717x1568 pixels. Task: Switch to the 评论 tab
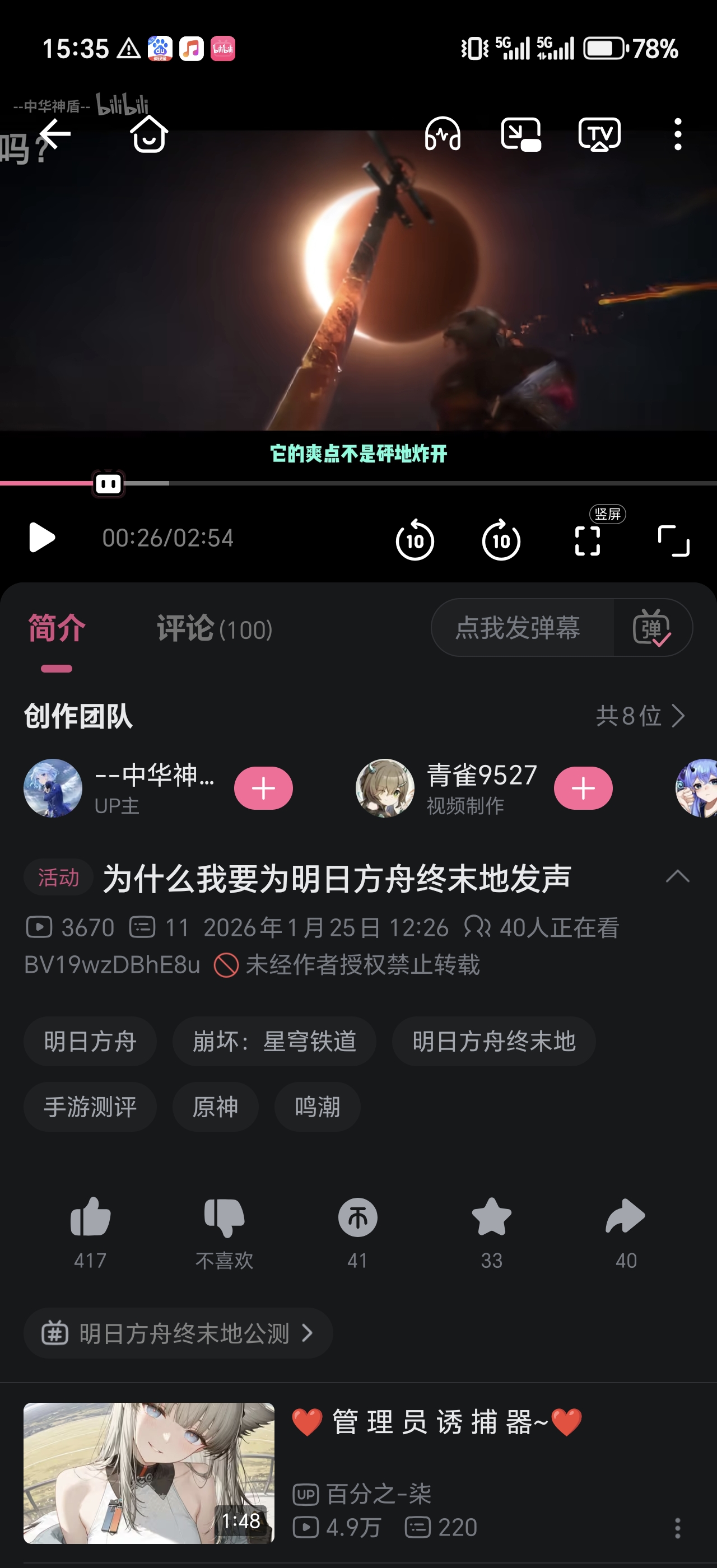pos(214,629)
